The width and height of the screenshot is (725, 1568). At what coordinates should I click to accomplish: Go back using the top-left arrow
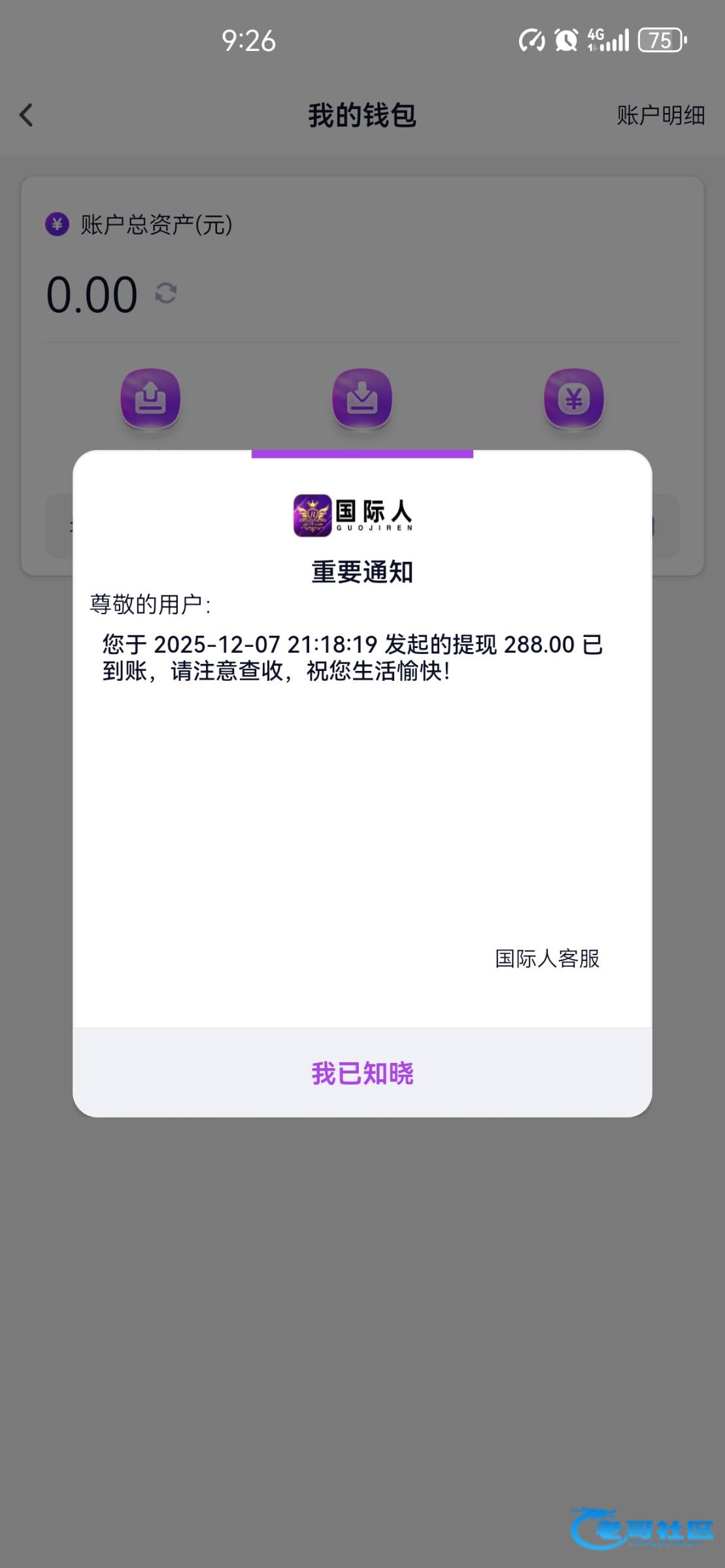(26, 116)
